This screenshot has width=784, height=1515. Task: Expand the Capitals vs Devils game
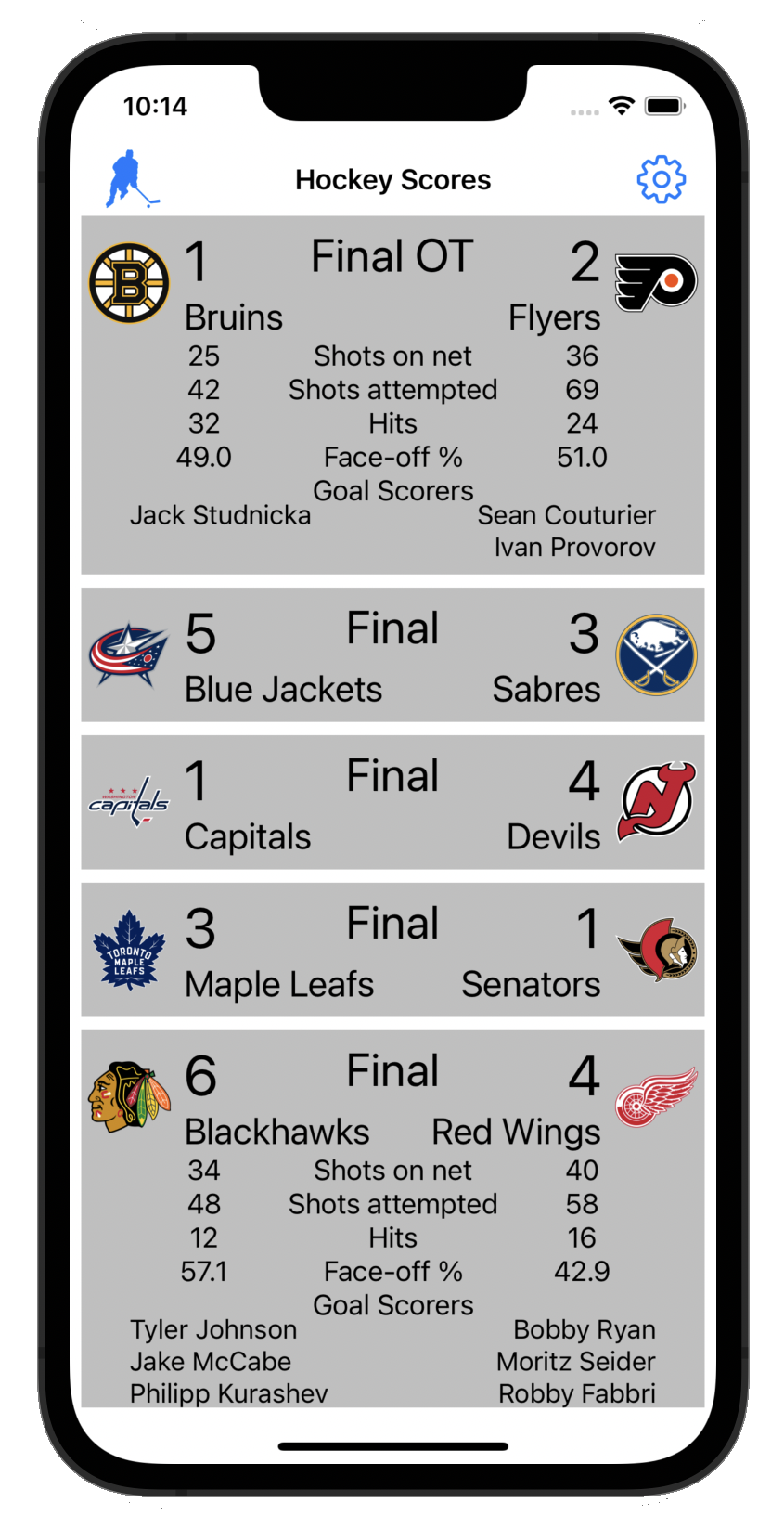click(392, 802)
